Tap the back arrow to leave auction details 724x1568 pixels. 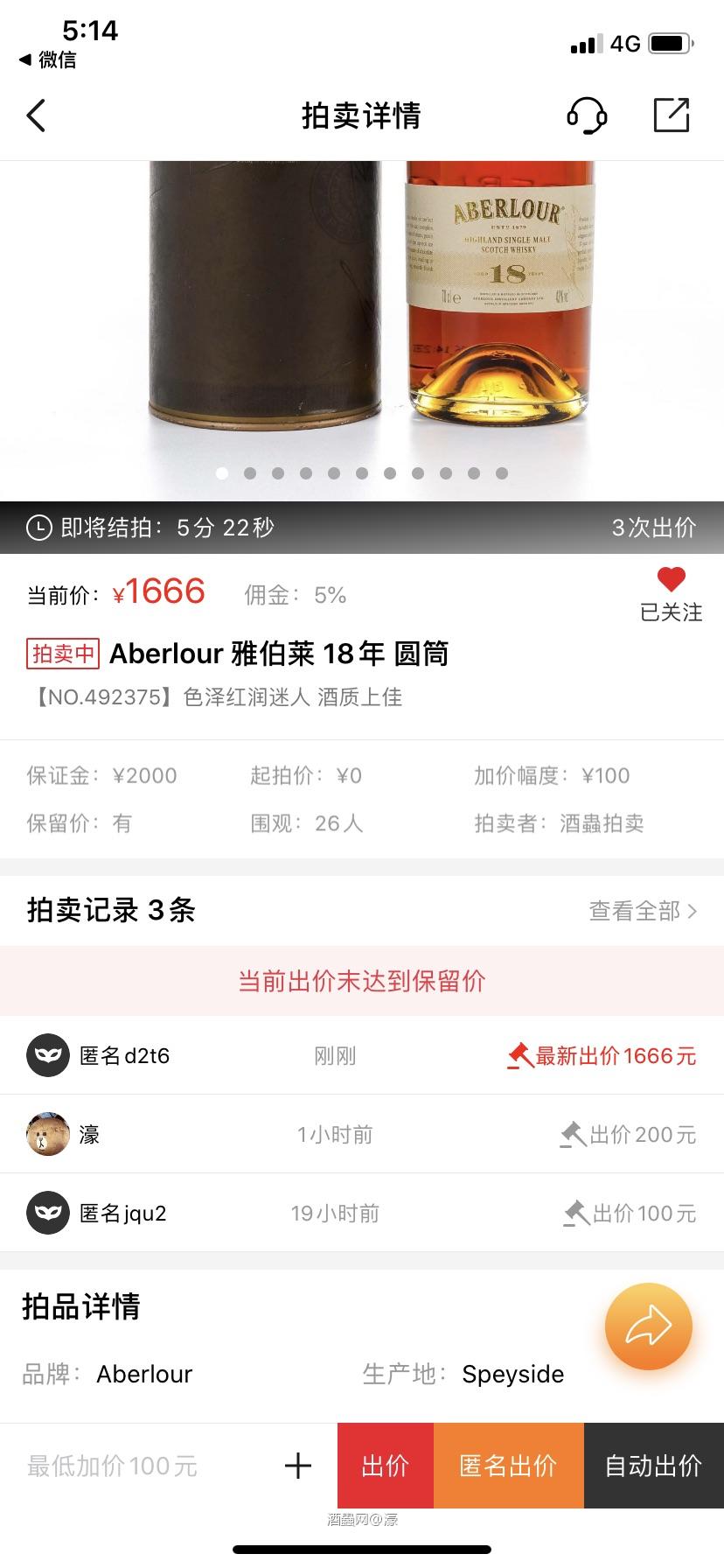tap(36, 115)
